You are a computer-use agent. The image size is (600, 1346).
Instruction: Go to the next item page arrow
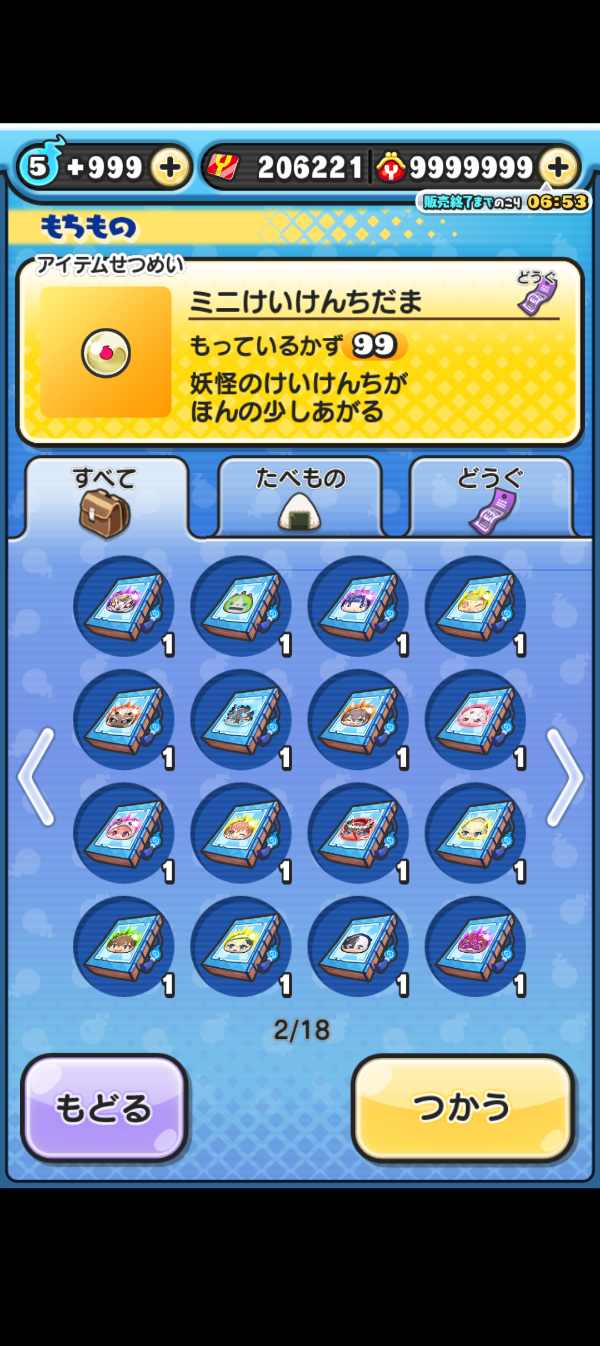(x=564, y=776)
